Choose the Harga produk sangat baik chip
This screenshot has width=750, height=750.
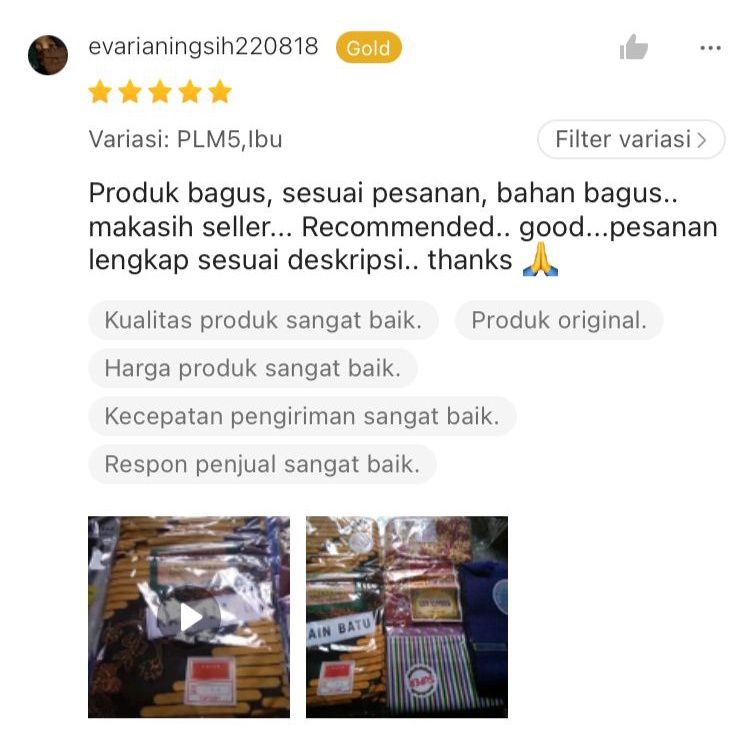pyautogui.click(x=252, y=368)
